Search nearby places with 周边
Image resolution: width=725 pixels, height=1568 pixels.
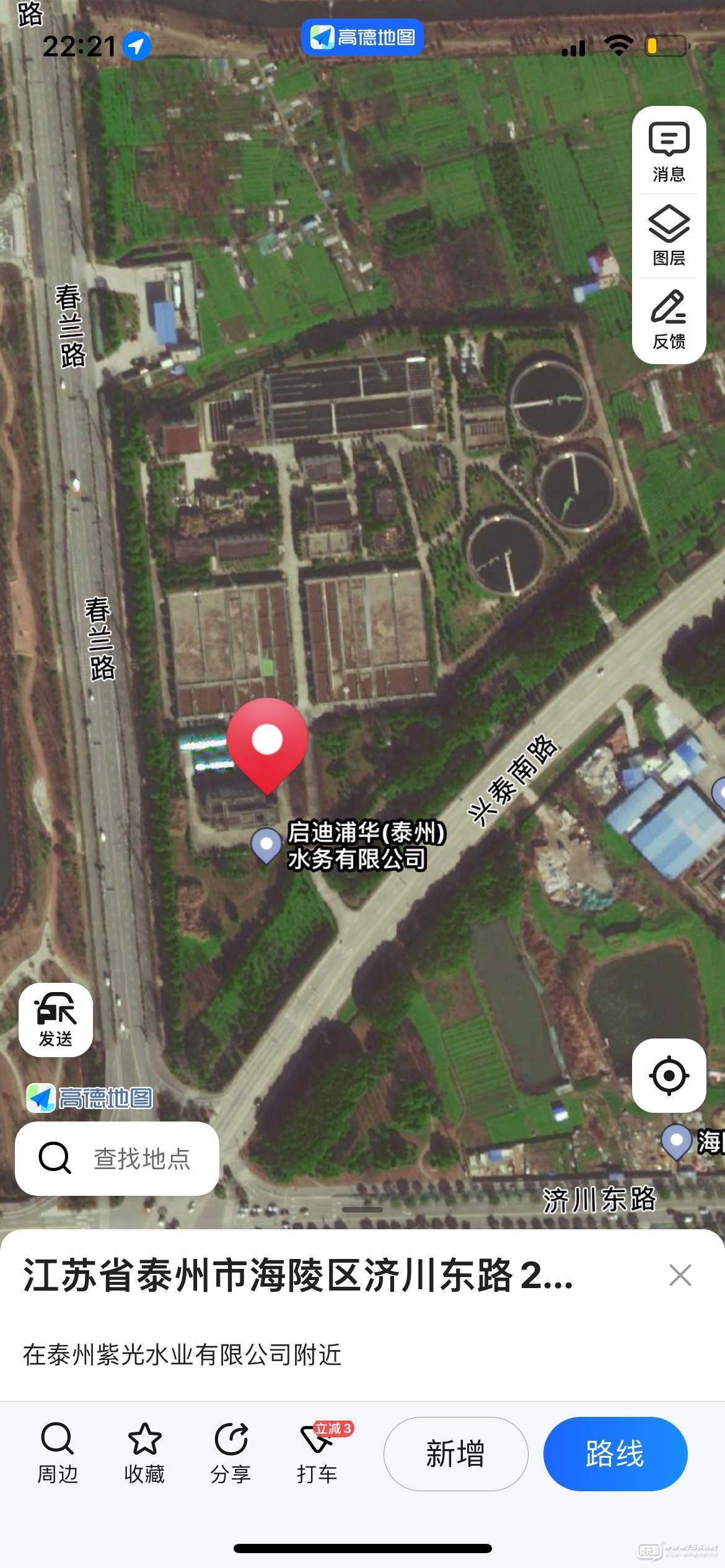pyautogui.click(x=58, y=1453)
